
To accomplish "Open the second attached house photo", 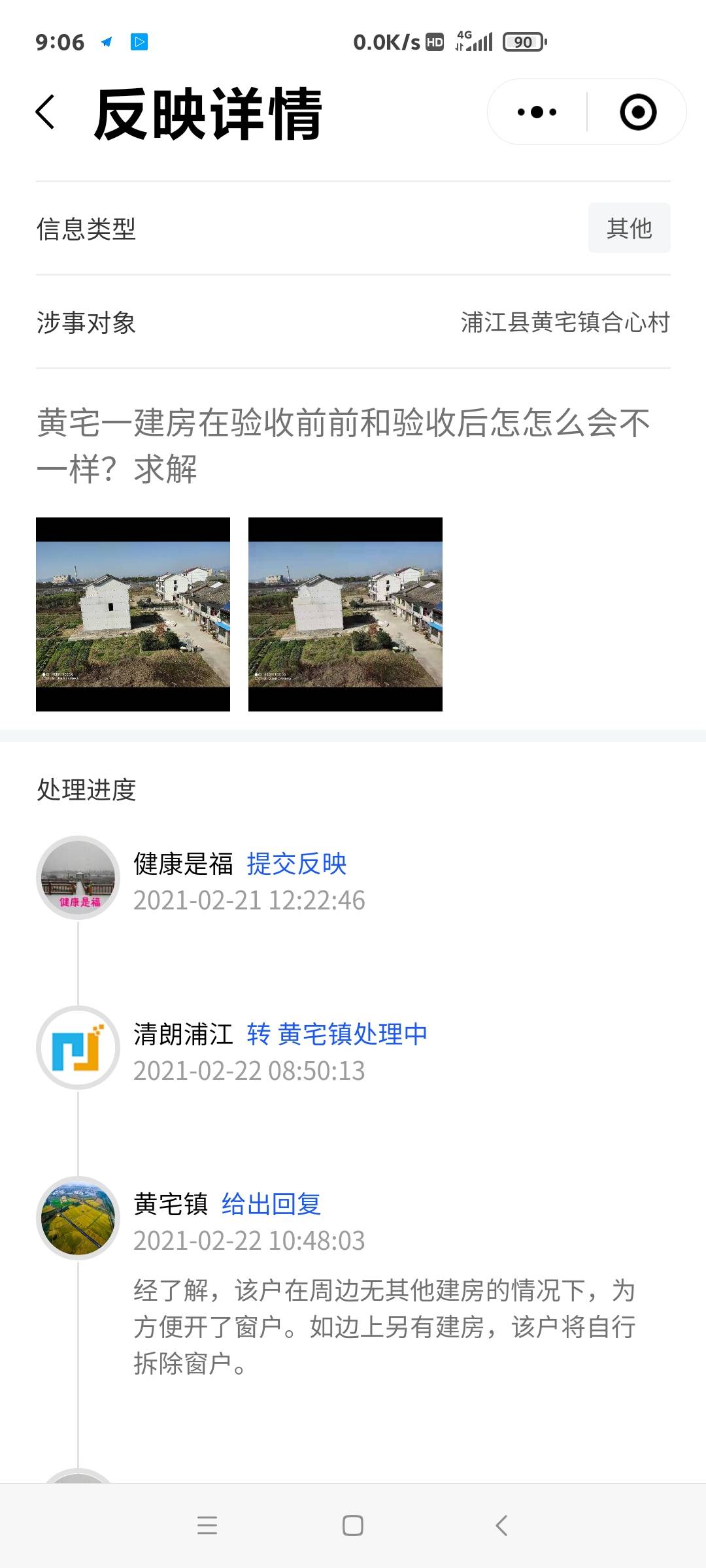I will point(345,614).
